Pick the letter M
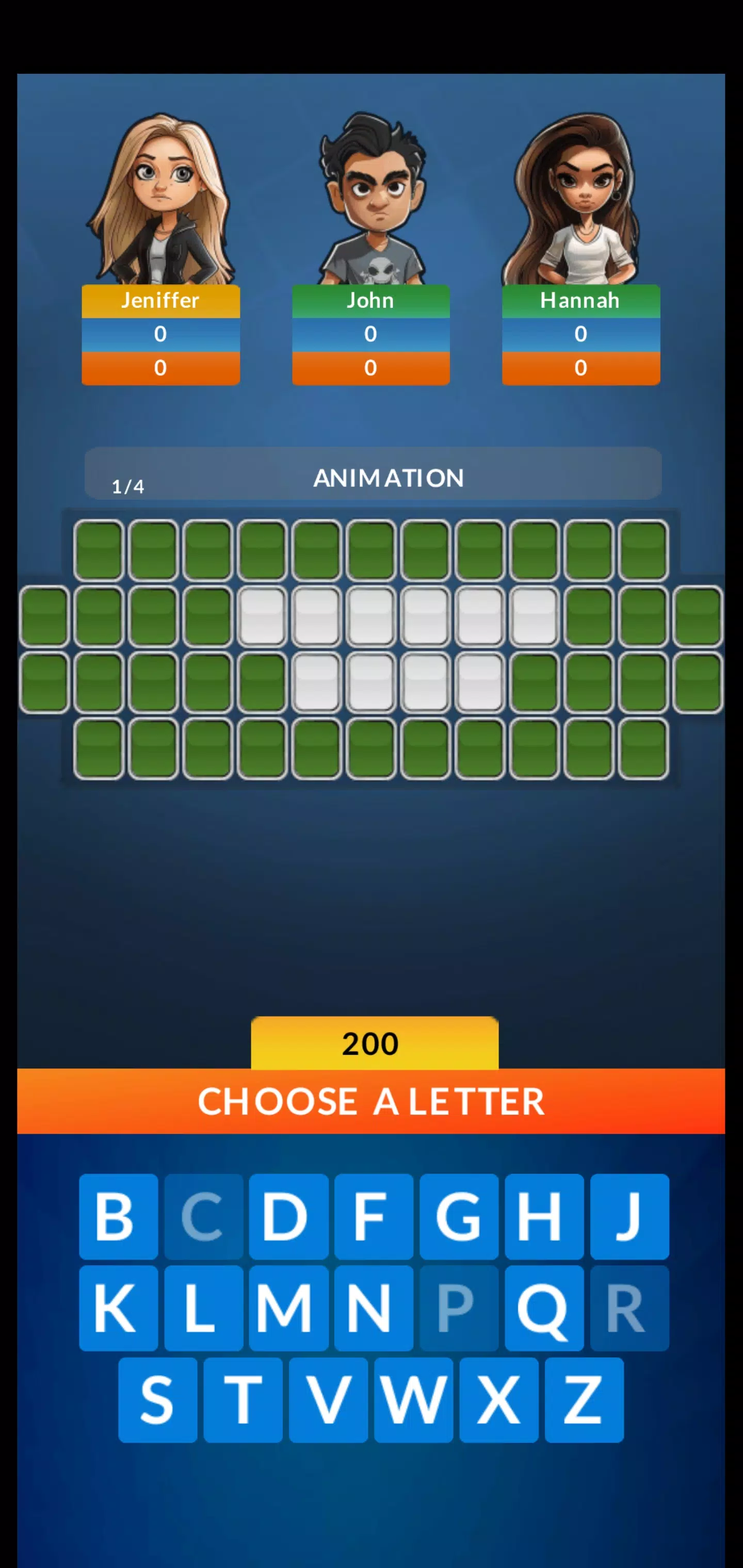743x1568 pixels. coord(288,1308)
